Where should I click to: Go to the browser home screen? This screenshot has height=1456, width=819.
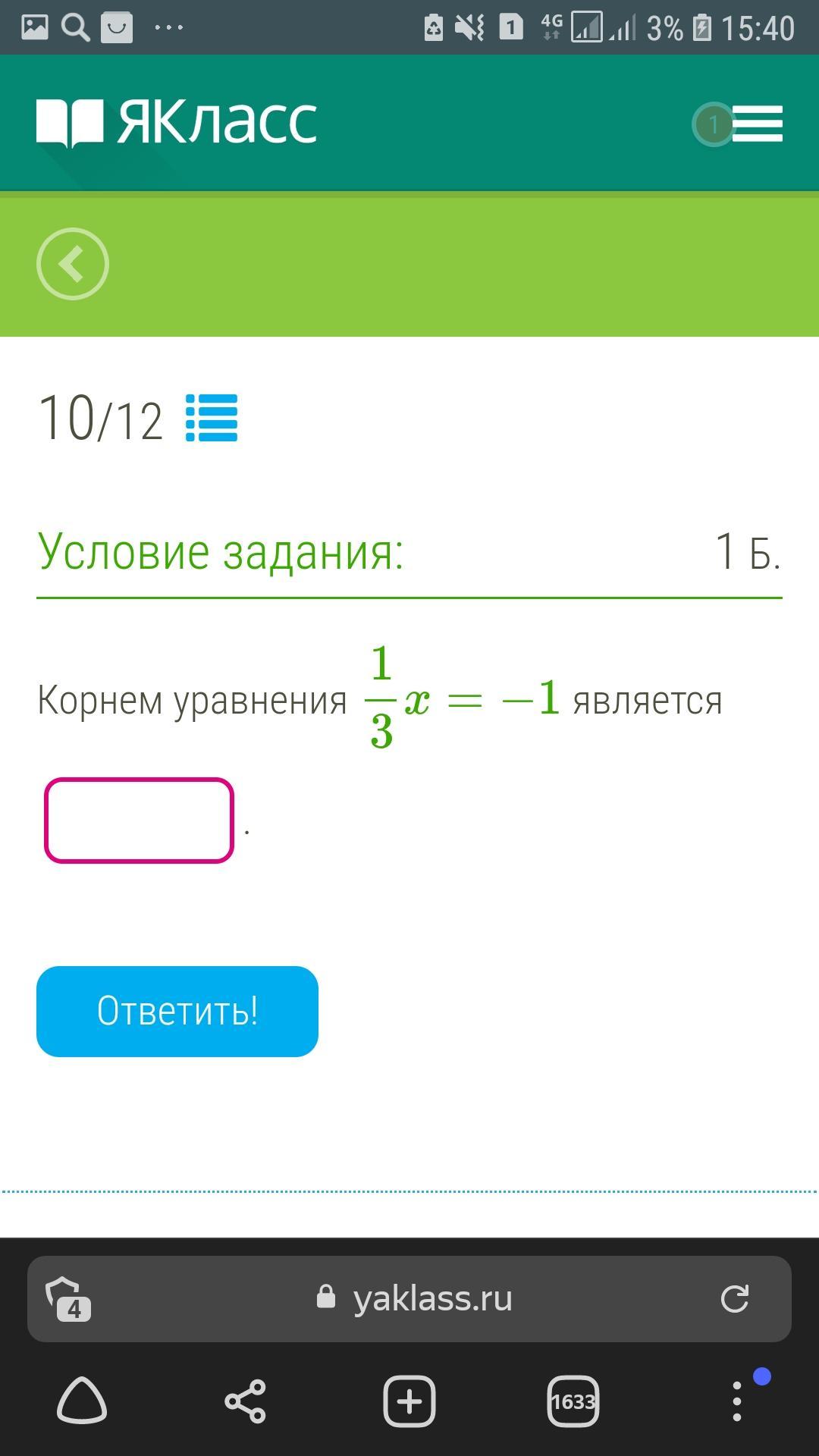tap(82, 1401)
